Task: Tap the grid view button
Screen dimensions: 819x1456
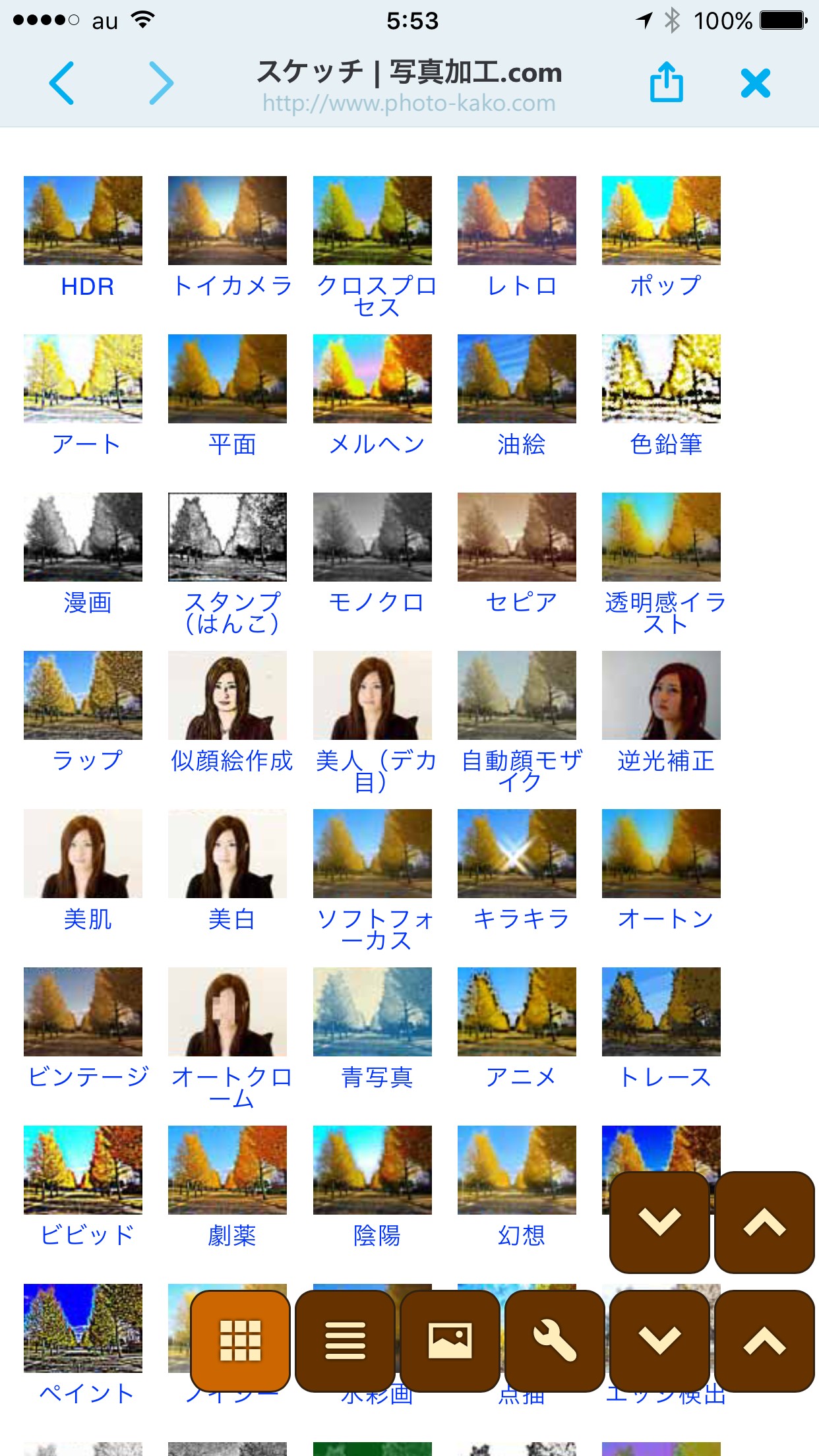Action: pyautogui.click(x=240, y=1341)
